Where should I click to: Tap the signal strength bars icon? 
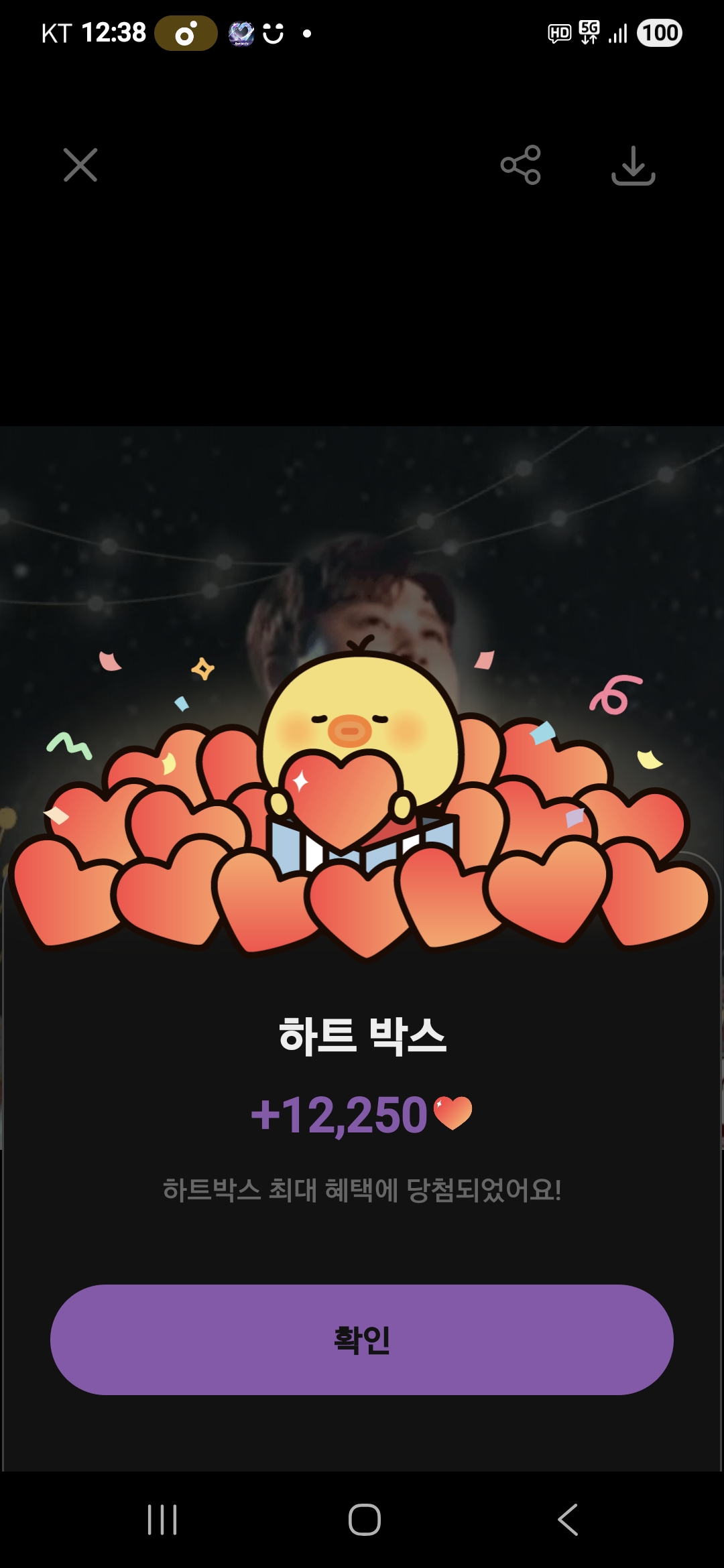617,31
